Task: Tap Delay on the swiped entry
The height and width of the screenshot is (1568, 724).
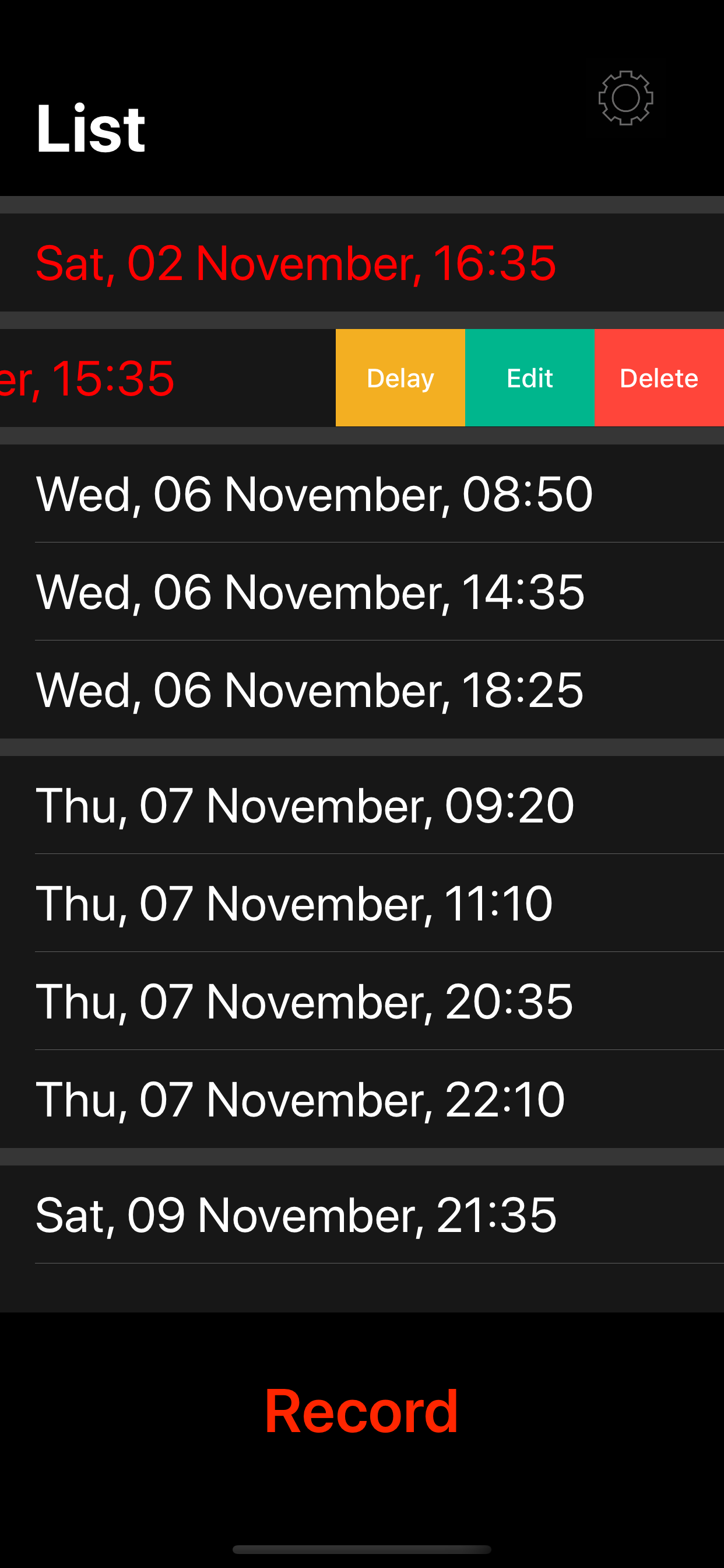Action: 400,378
